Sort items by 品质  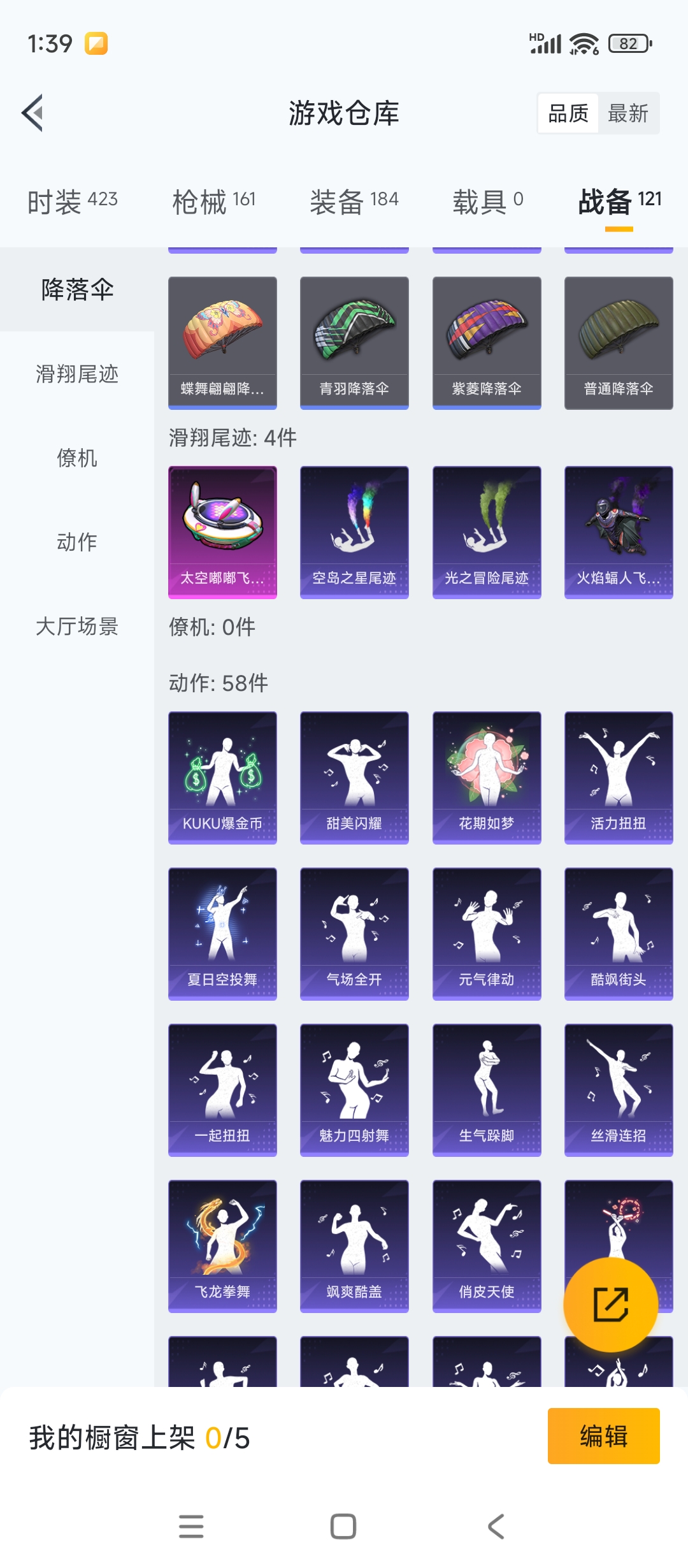click(x=568, y=113)
